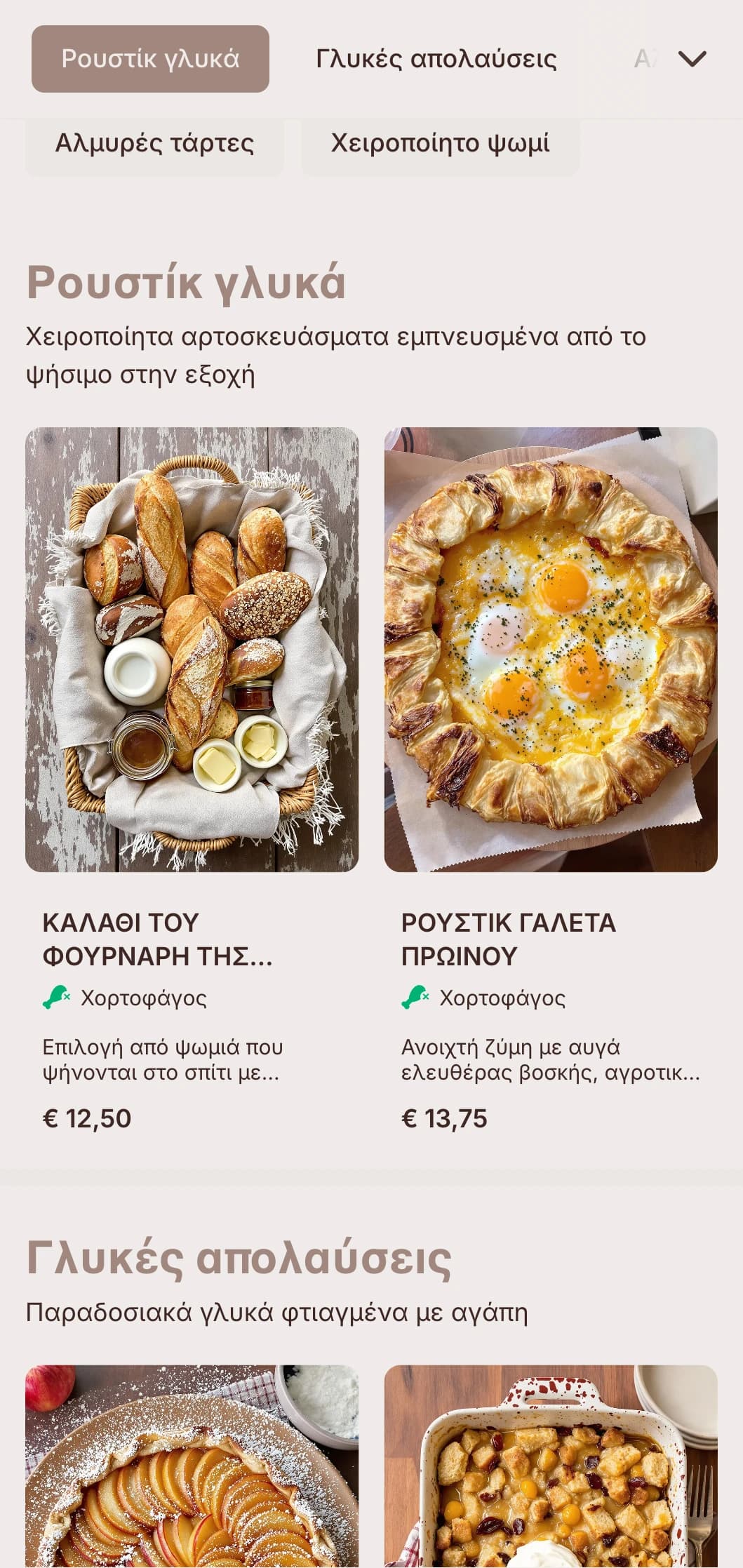Select the ΡΟΥΣΤΙΚ ΓΑΛΕΤΑ ΠΡΩΙΝΟΥ item title

tap(509, 937)
